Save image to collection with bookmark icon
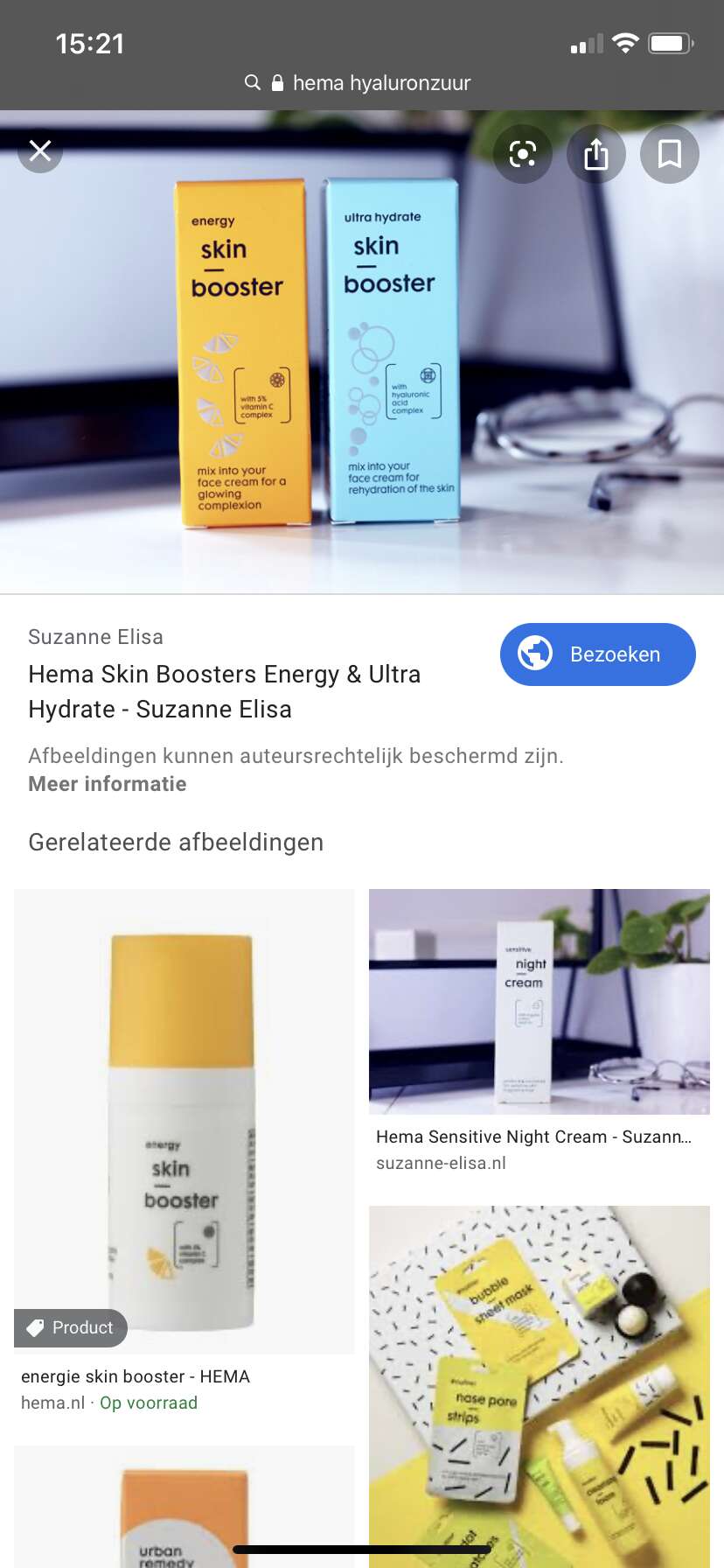724x1568 pixels. click(670, 154)
